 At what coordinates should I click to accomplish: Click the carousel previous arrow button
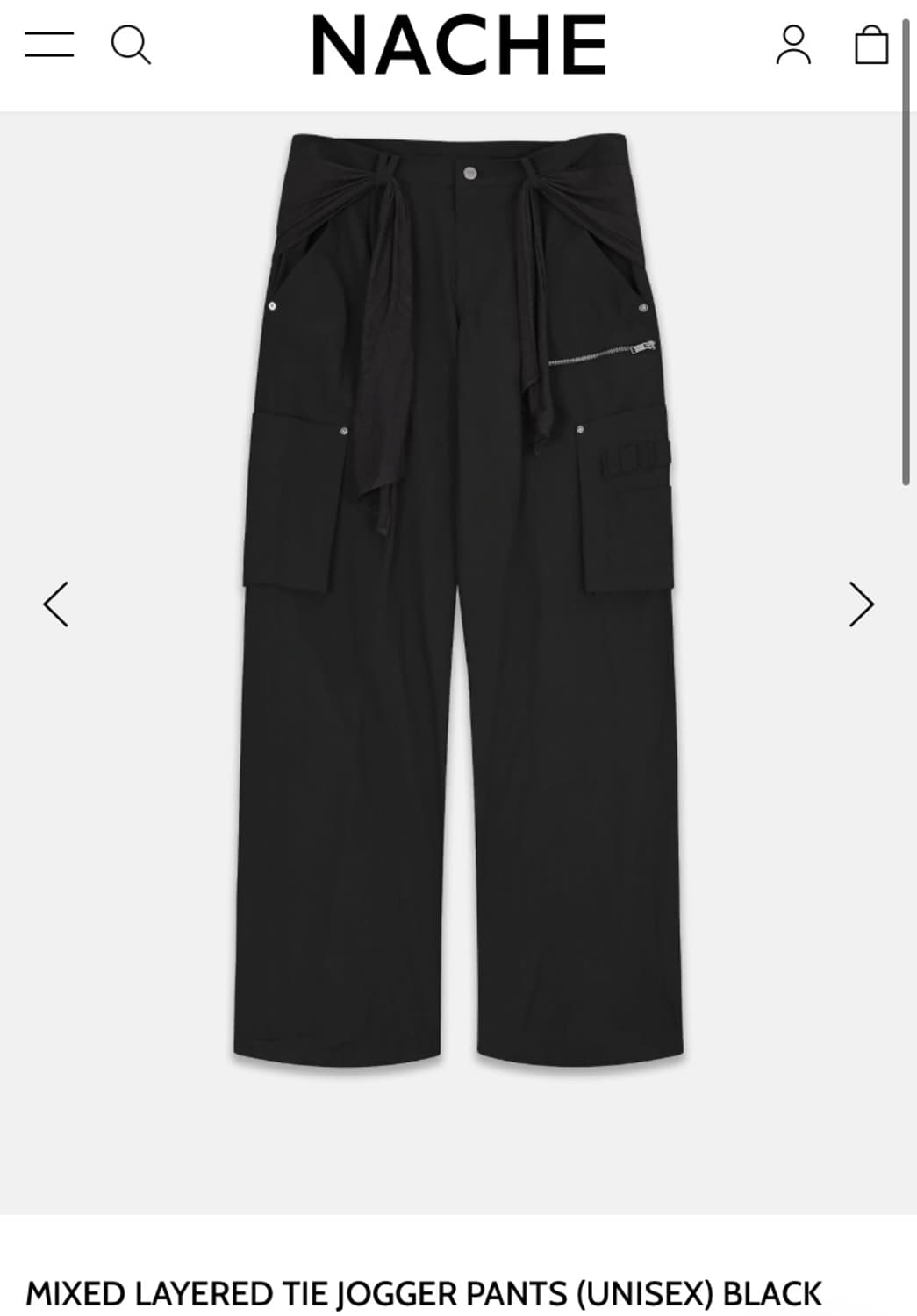click(x=54, y=603)
